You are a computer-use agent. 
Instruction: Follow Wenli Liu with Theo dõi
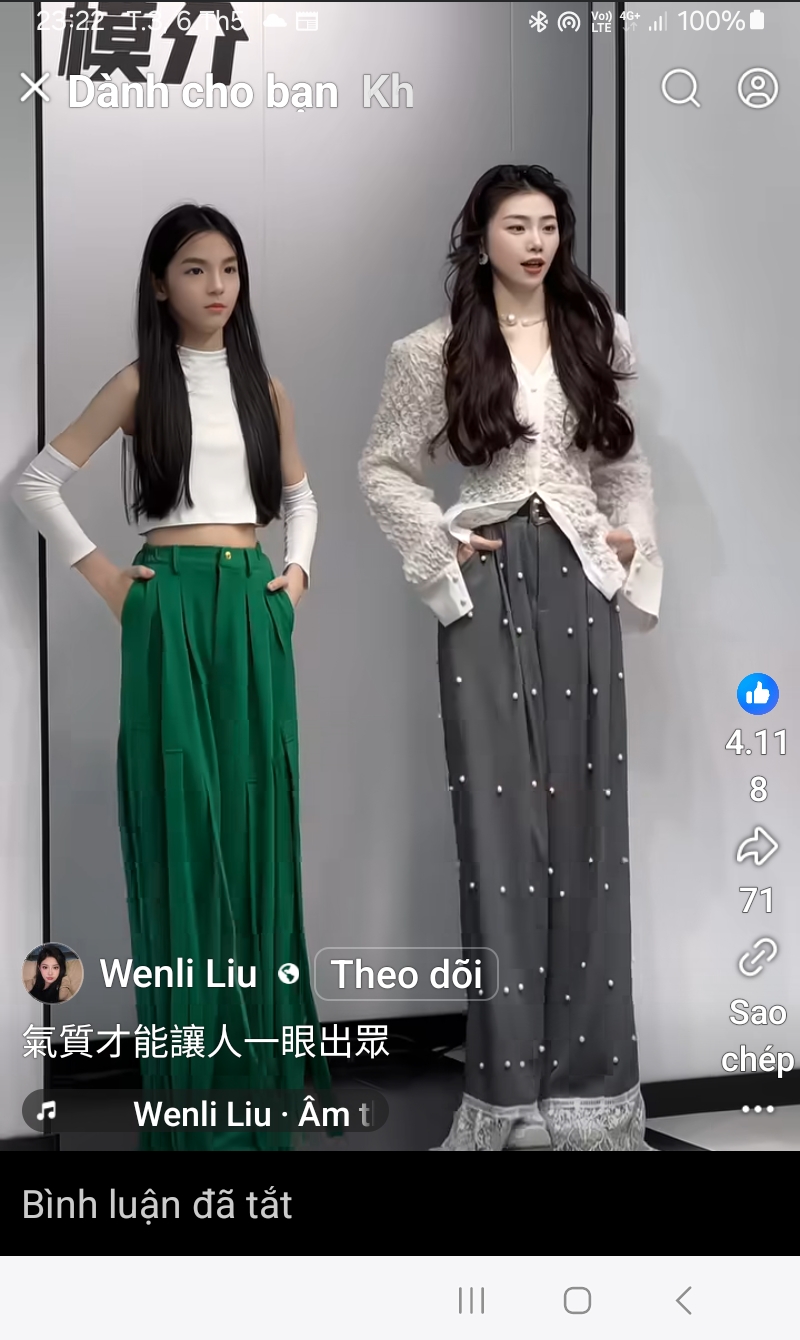406,974
